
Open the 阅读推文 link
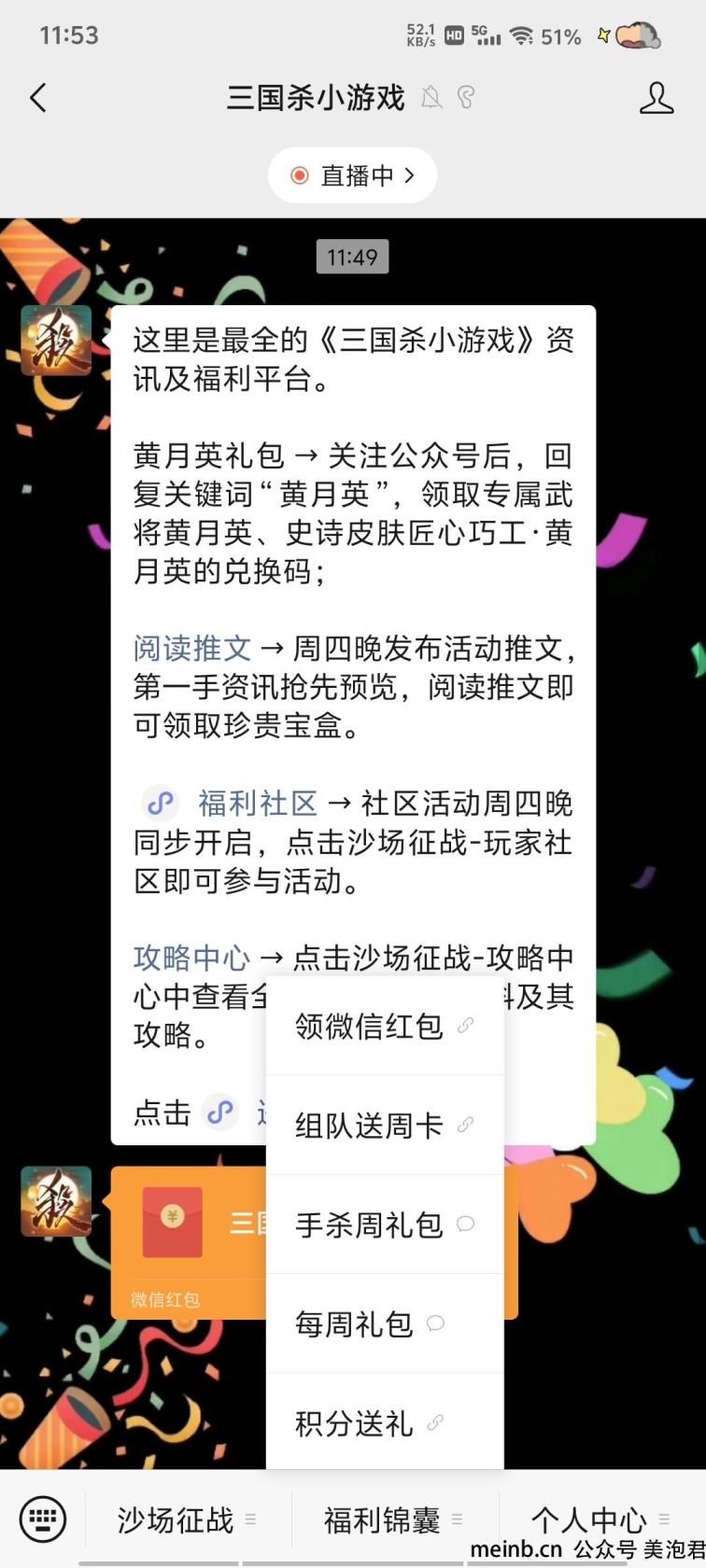[x=192, y=648]
